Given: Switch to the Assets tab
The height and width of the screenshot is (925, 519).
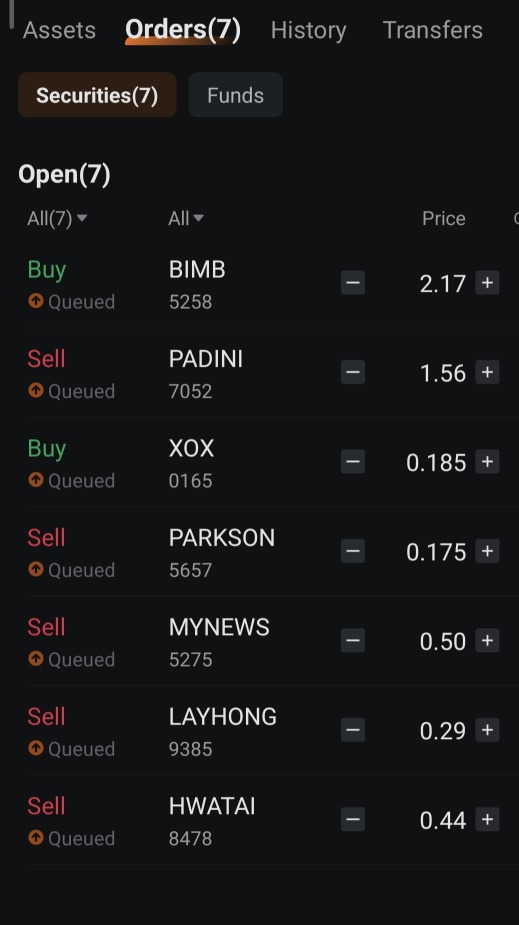Looking at the screenshot, I should click(x=59, y=30).
